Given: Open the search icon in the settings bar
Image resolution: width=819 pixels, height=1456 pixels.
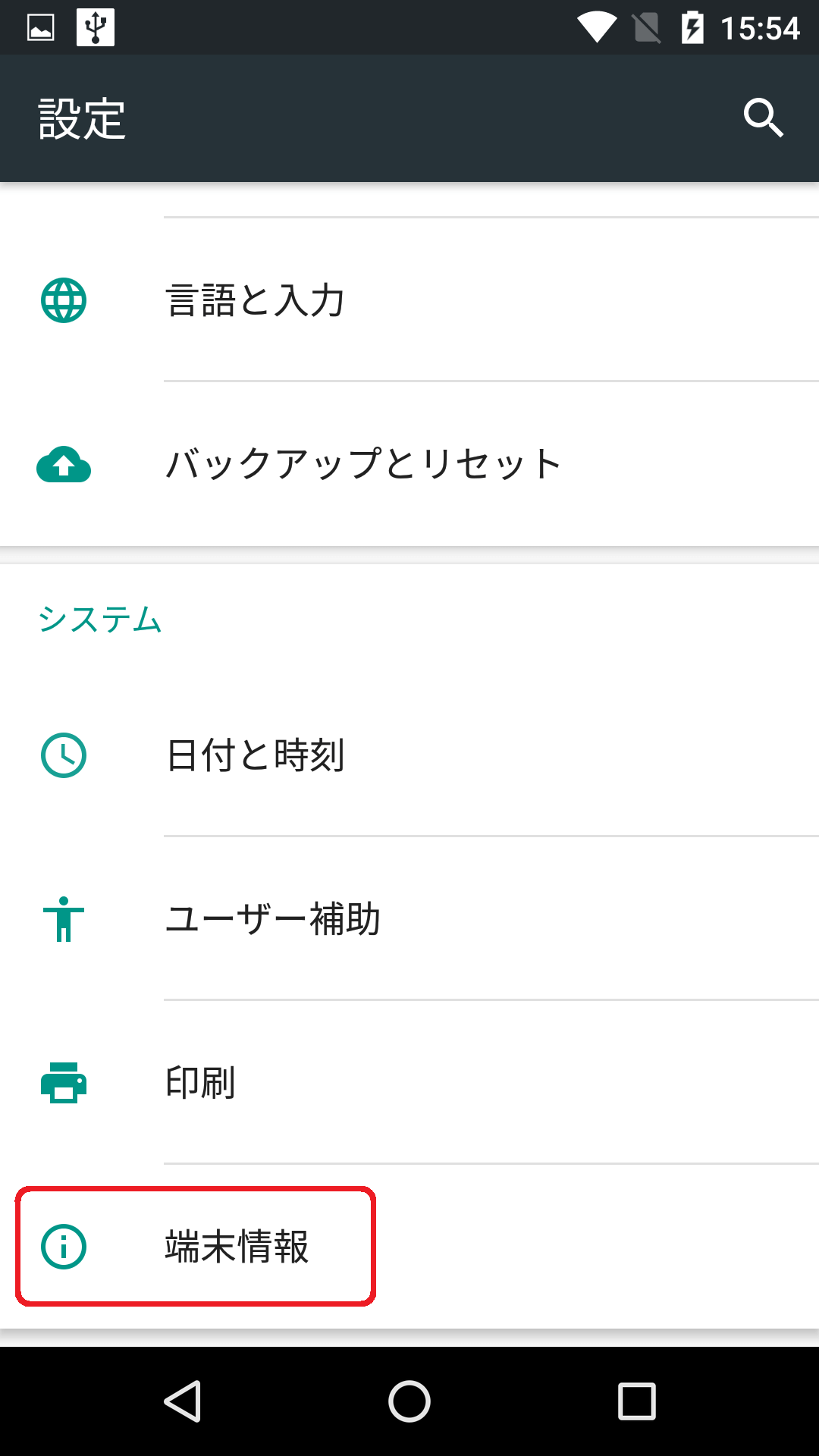Looking at the screenshot, I should [x=763, y=118].
